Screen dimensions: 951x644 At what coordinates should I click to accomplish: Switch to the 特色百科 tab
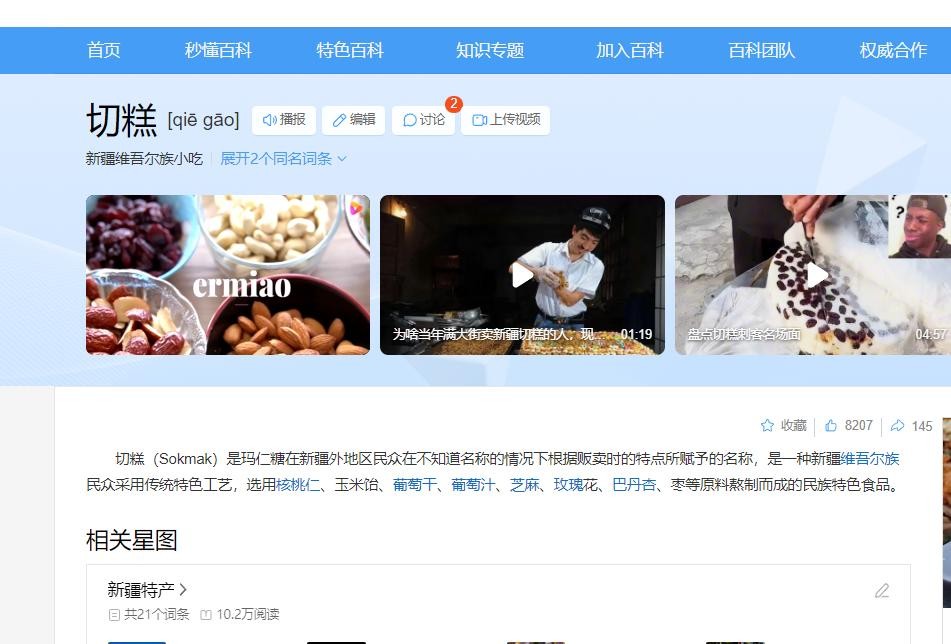(350, 50)
